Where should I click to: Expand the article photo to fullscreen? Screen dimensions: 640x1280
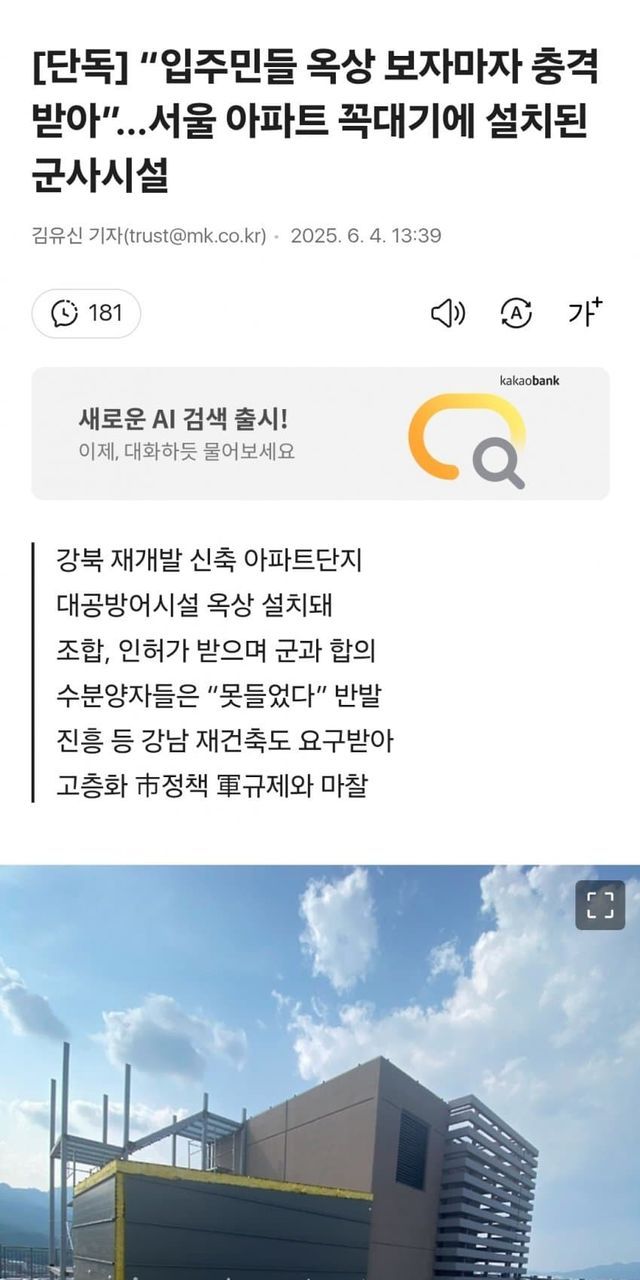click(600, 905)
